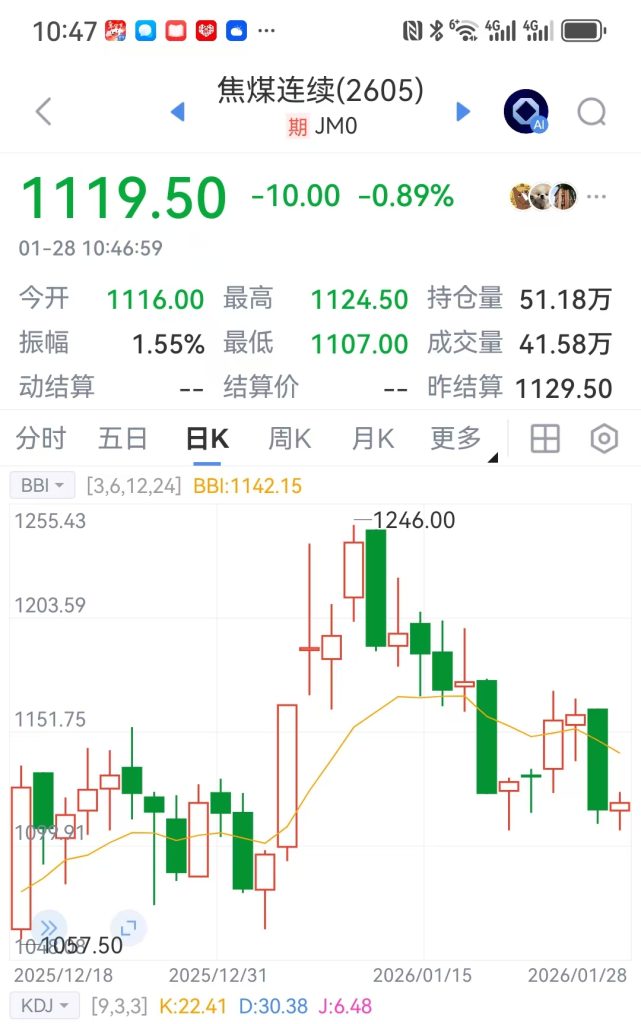Viewport: 641px width, 1024px height.
Task: Open the overflow dots beside user avatars
Action: click(x=597, y=196)
